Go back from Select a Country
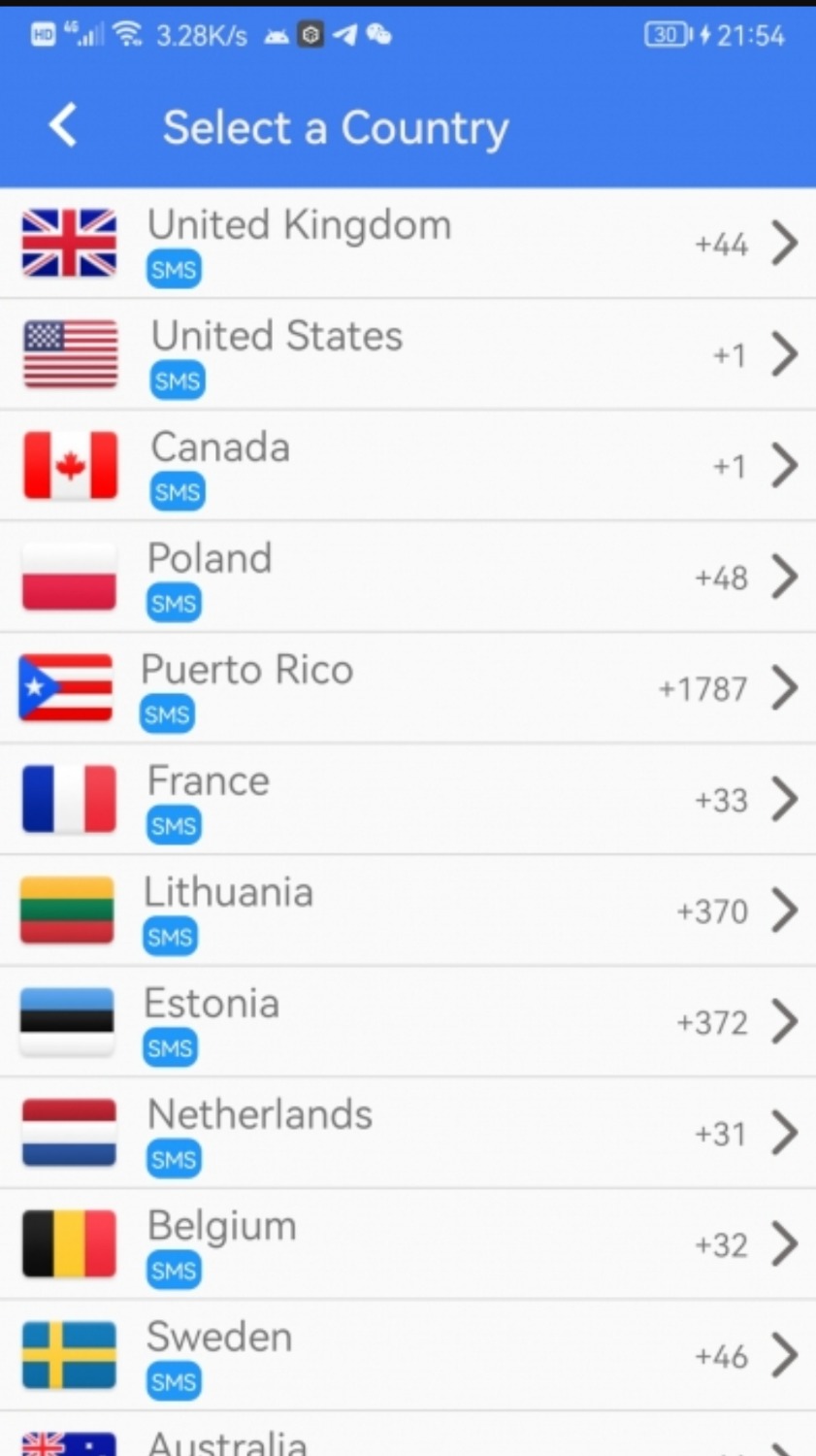This screenshot has width=816, height=1456. (63, 126)
